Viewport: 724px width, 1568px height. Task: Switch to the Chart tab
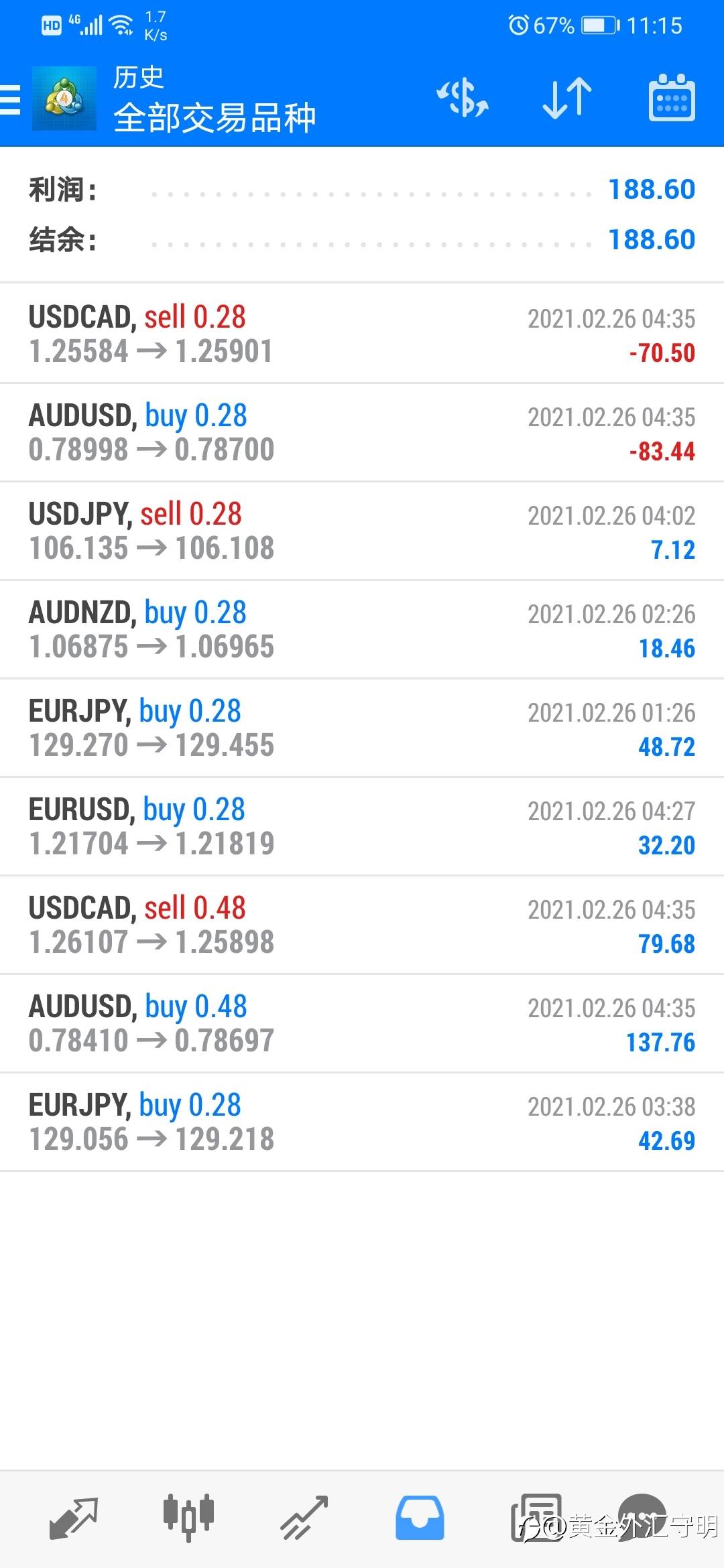(x=188, y=1518)
